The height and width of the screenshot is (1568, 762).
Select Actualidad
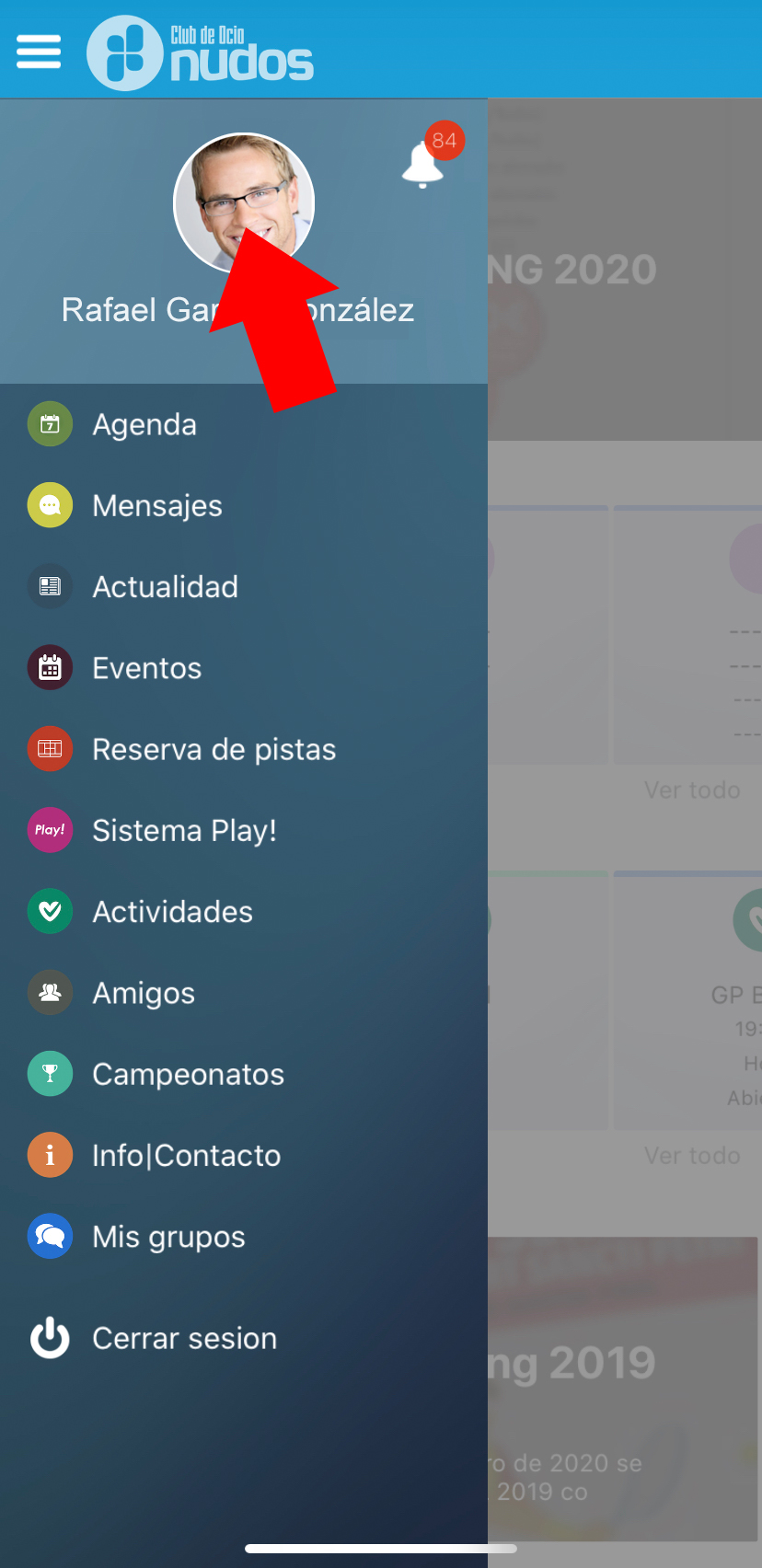click(x=244, y=586)
